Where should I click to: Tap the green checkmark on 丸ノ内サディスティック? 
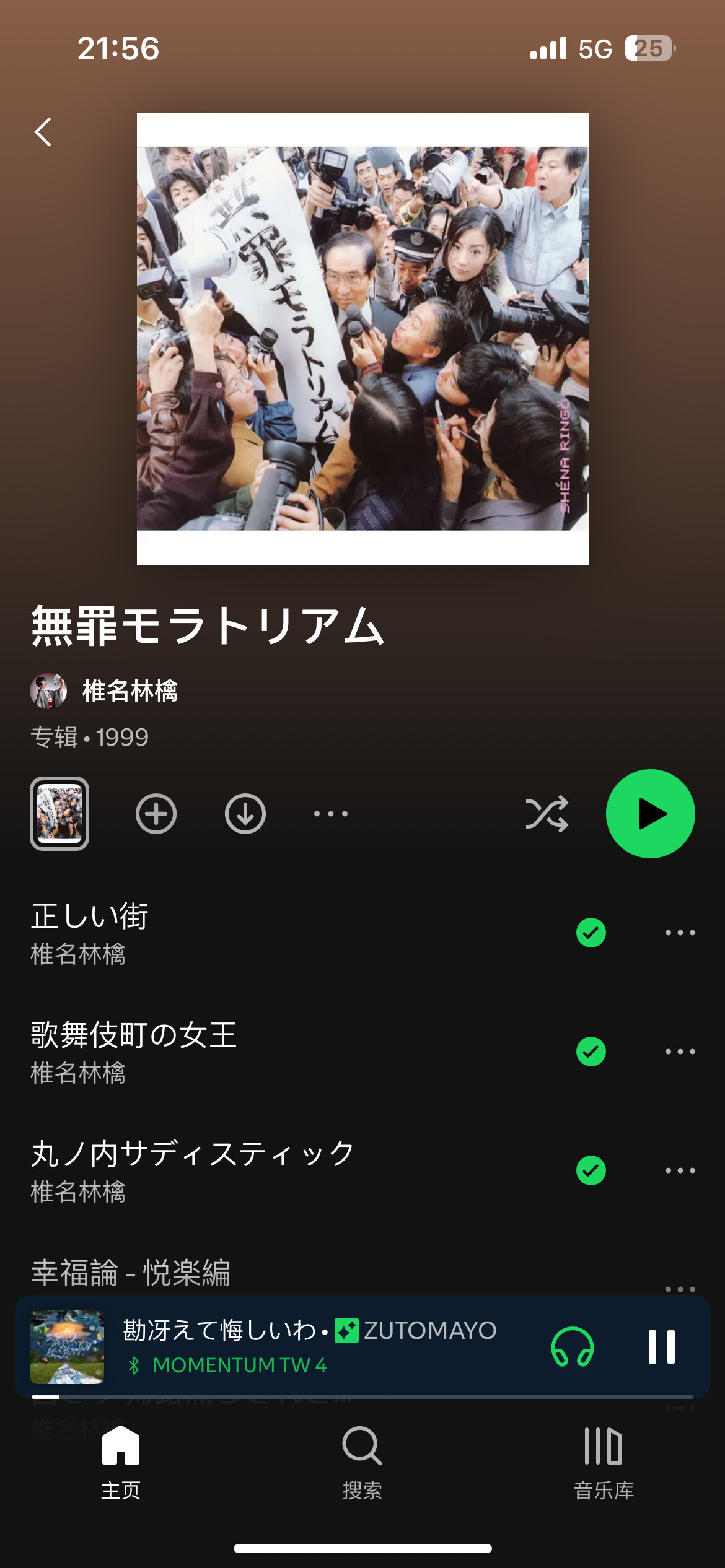591,1170
